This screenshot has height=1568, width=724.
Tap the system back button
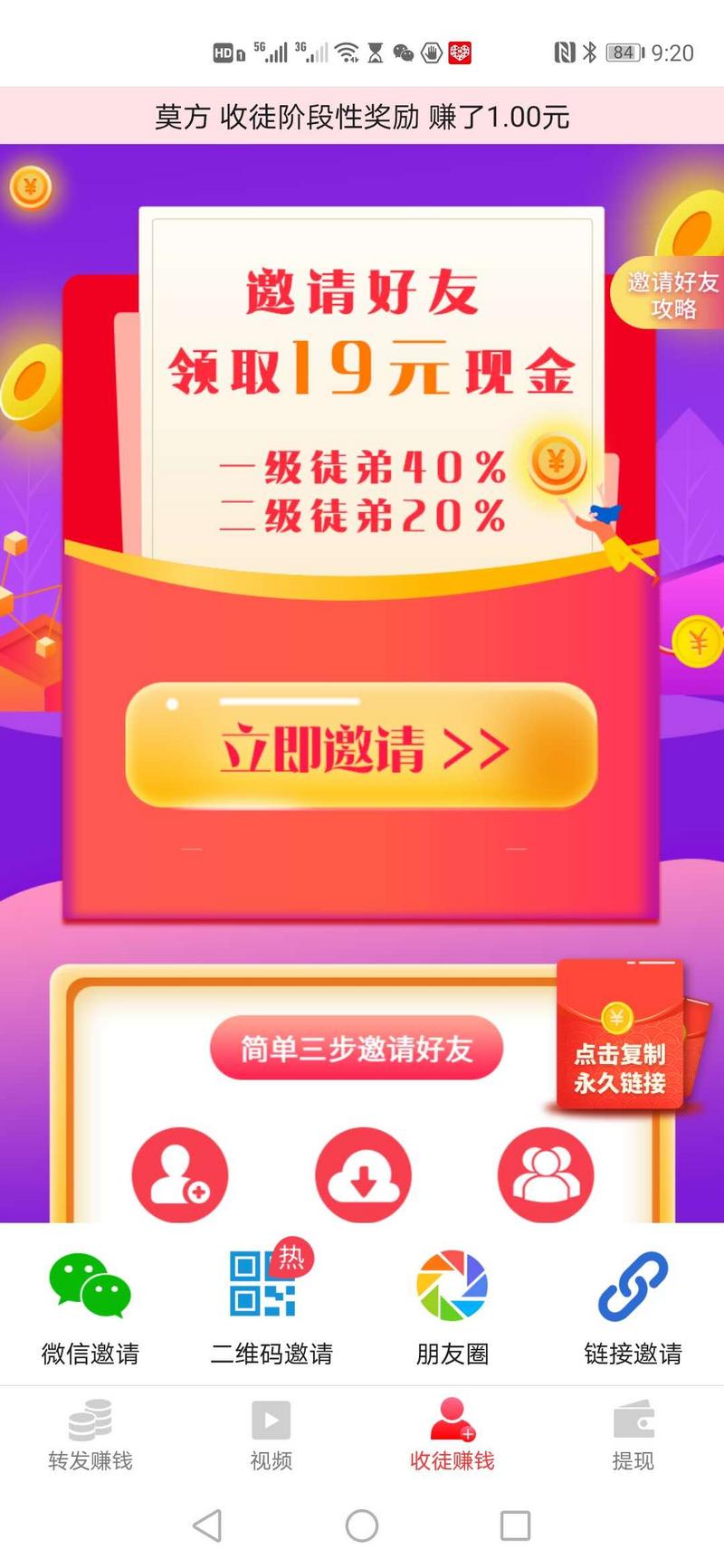click(x=207, y=1525)
